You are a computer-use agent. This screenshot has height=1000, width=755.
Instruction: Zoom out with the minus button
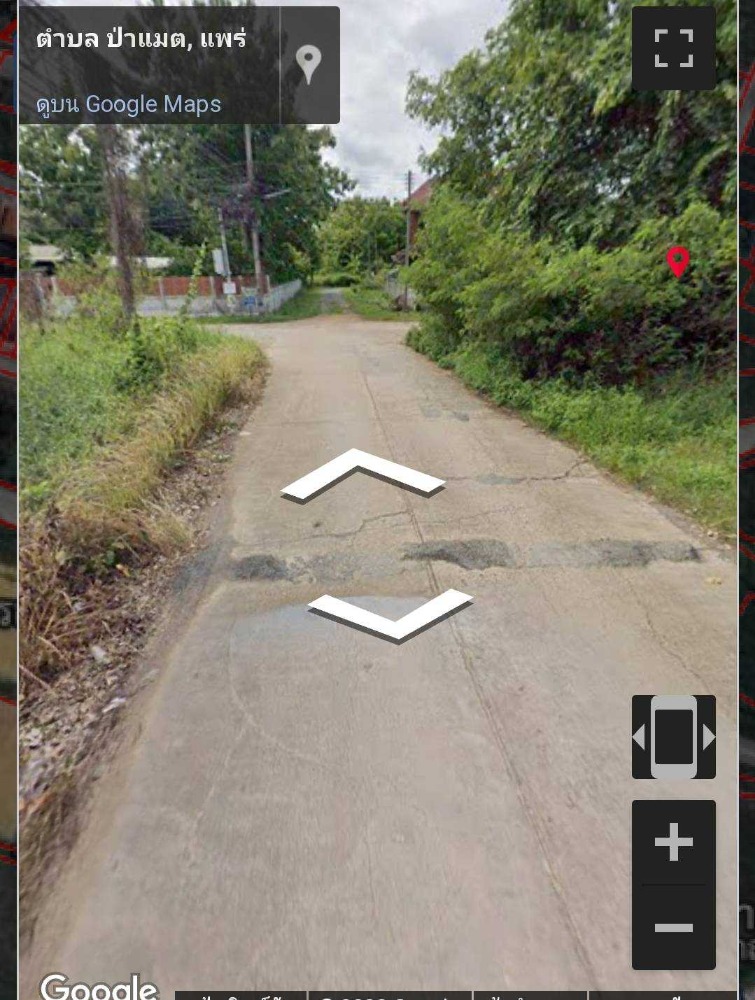tap(673, 928)
